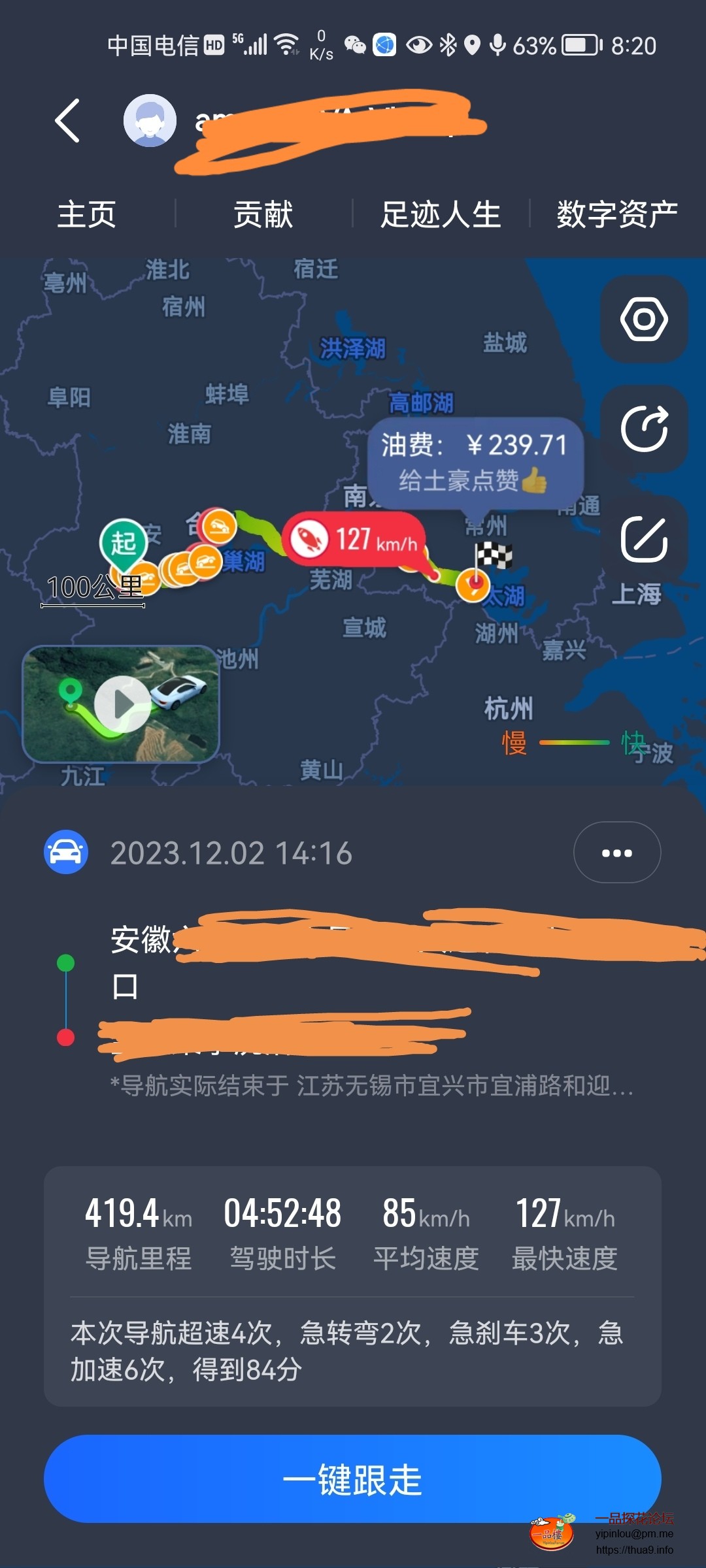Open the user profile avatar
The image size is (706, 1568).
pos(150,121)
